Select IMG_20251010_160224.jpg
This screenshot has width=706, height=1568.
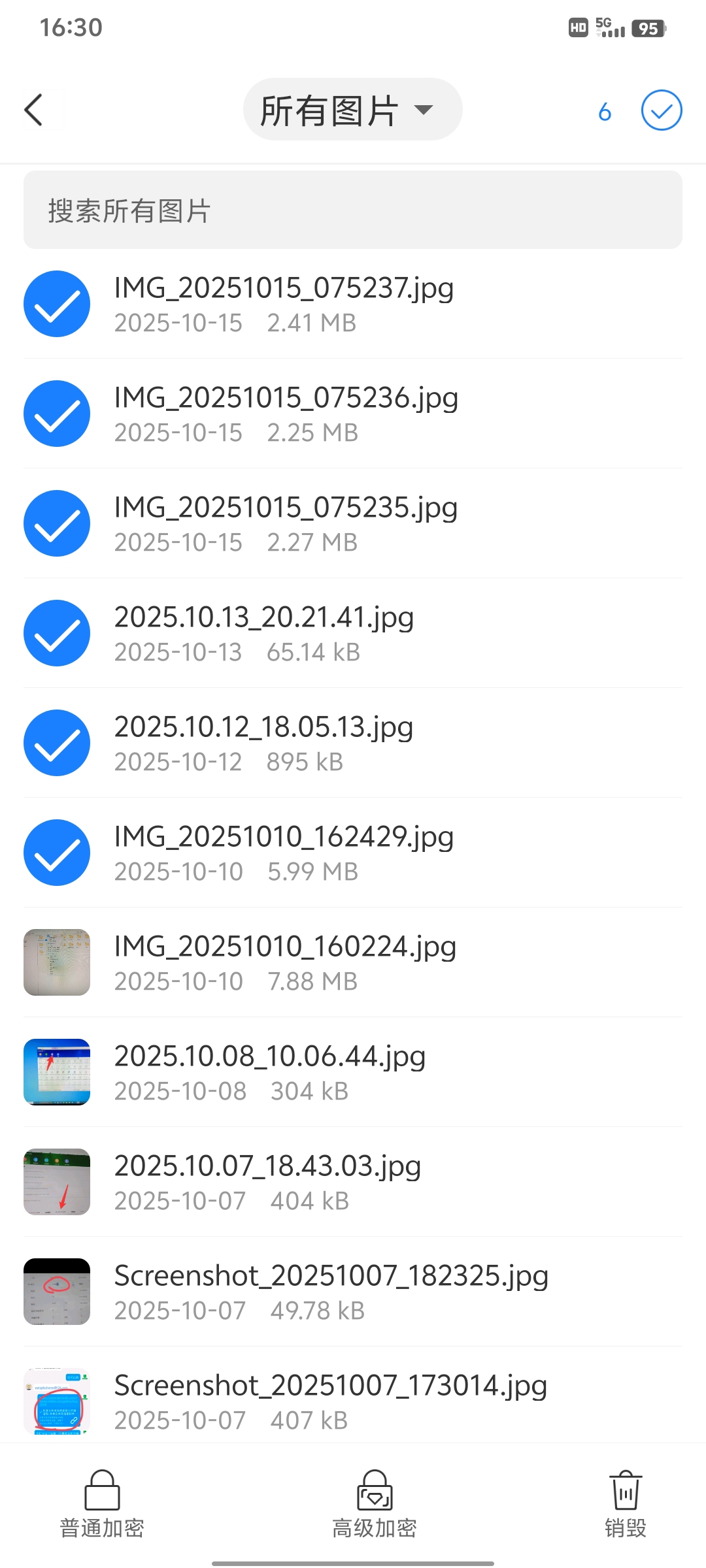pos(57,962)
